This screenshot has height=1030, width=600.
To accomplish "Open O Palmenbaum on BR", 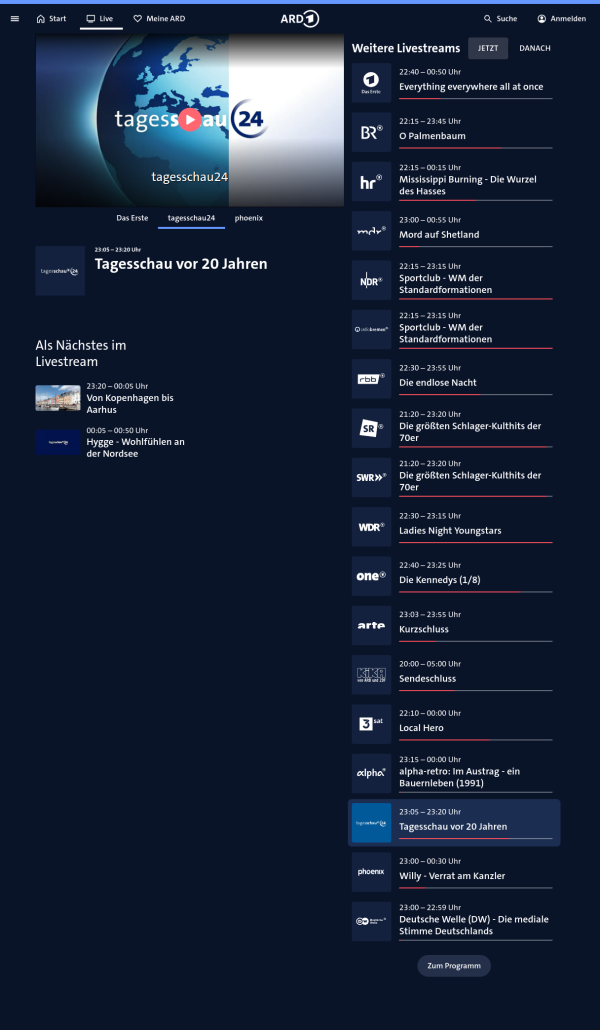I will click(x=432, y=135).
